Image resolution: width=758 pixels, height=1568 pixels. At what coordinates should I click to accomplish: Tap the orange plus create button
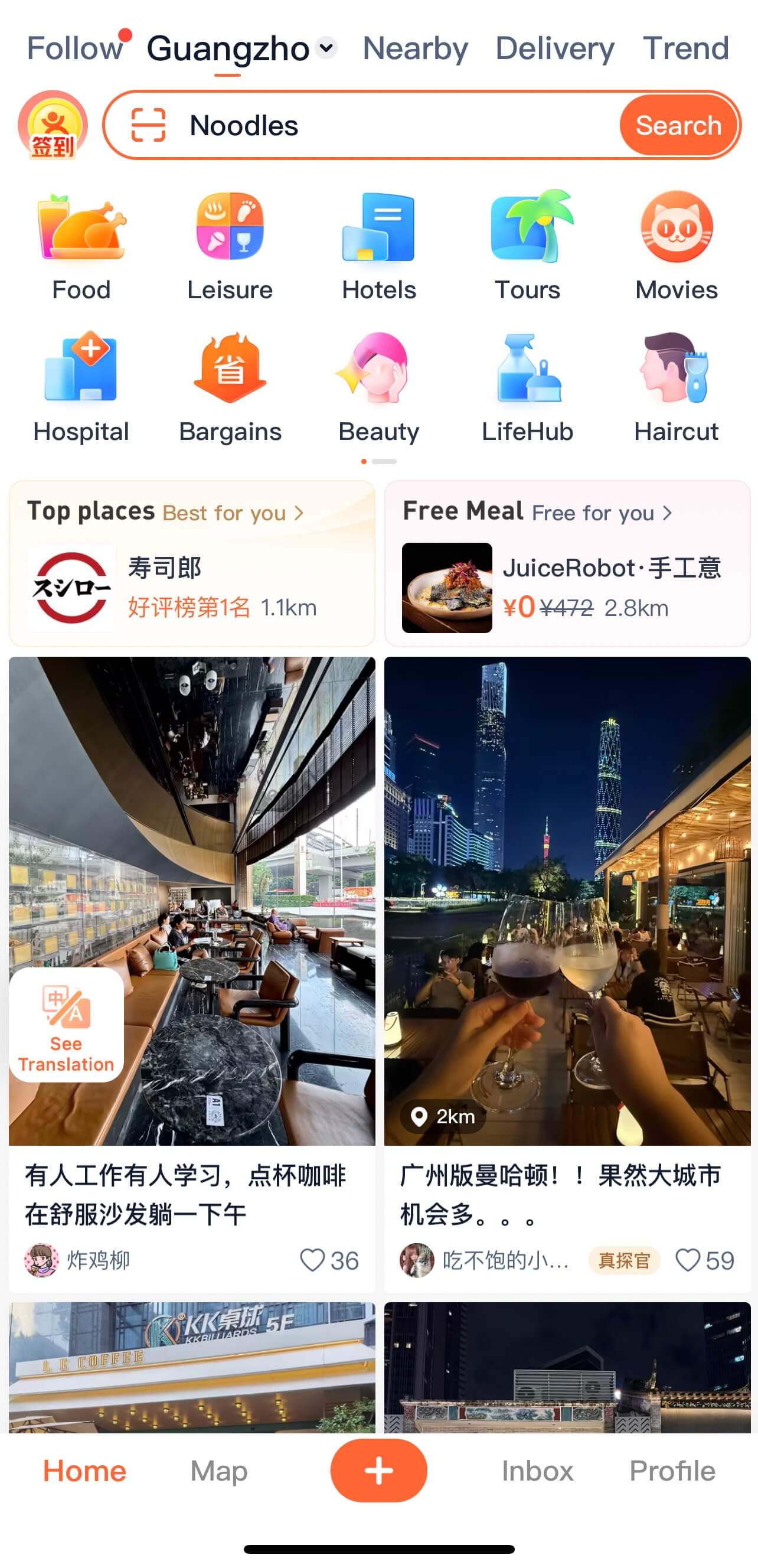click(379, 1470)
